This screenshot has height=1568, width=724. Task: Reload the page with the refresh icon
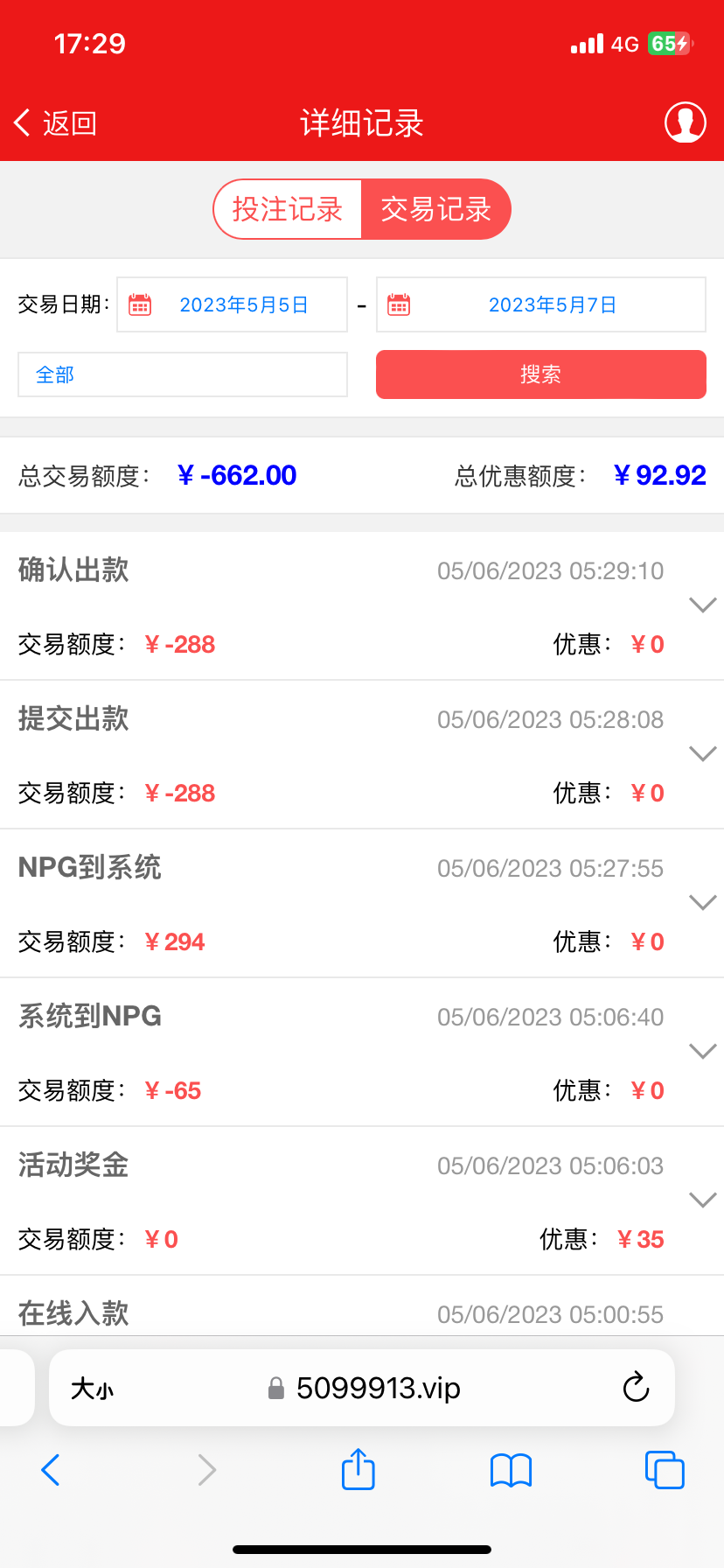tap(636, 1387)
